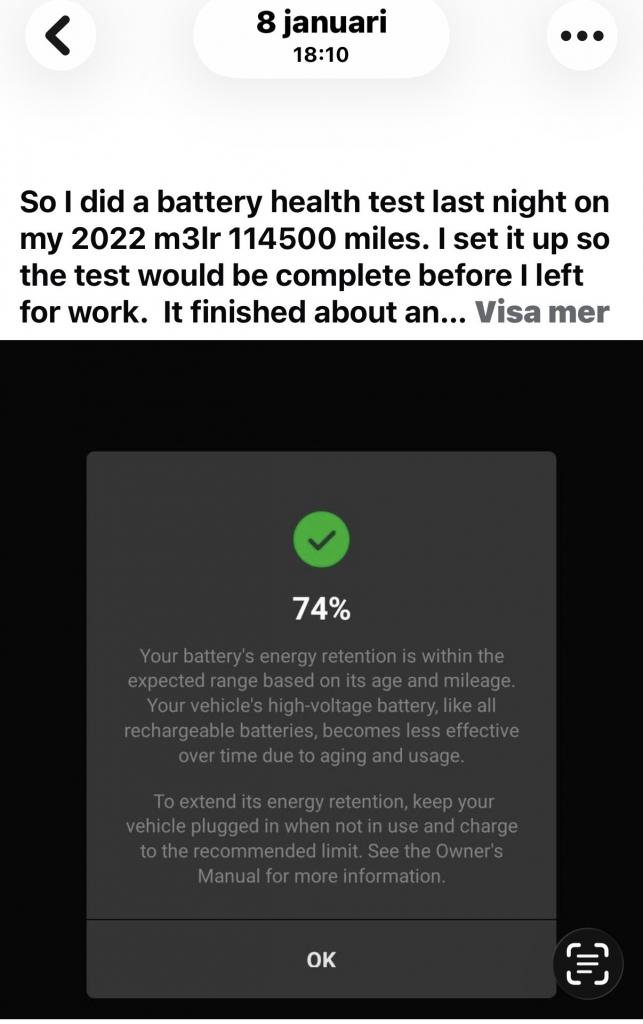Viewport: 643px width, 1024px height.
Task: Go back to the photo library
Action: (x=60, y=36)
